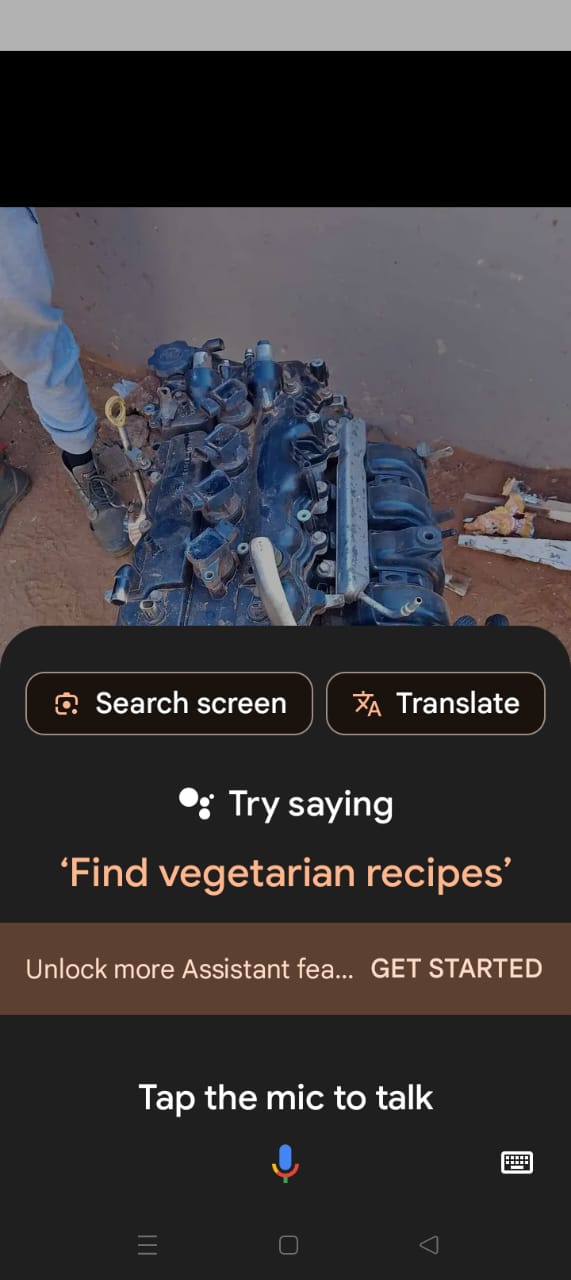Viewport: 571px width, 1280px height.
Task: Open the keyboard input icon
Action: pos(516,1162)
